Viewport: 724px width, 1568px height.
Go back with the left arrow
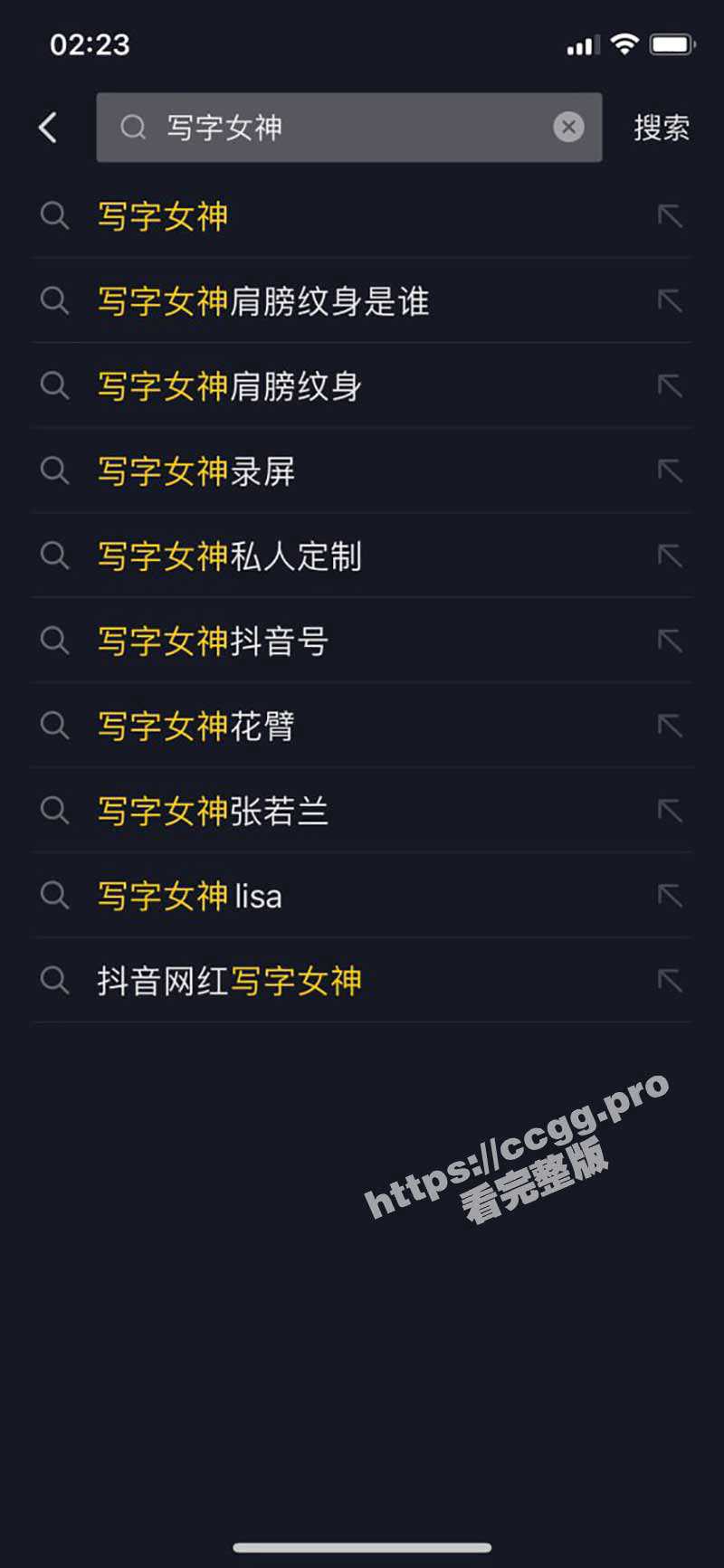pyautogui.click(x=49, y=128)
